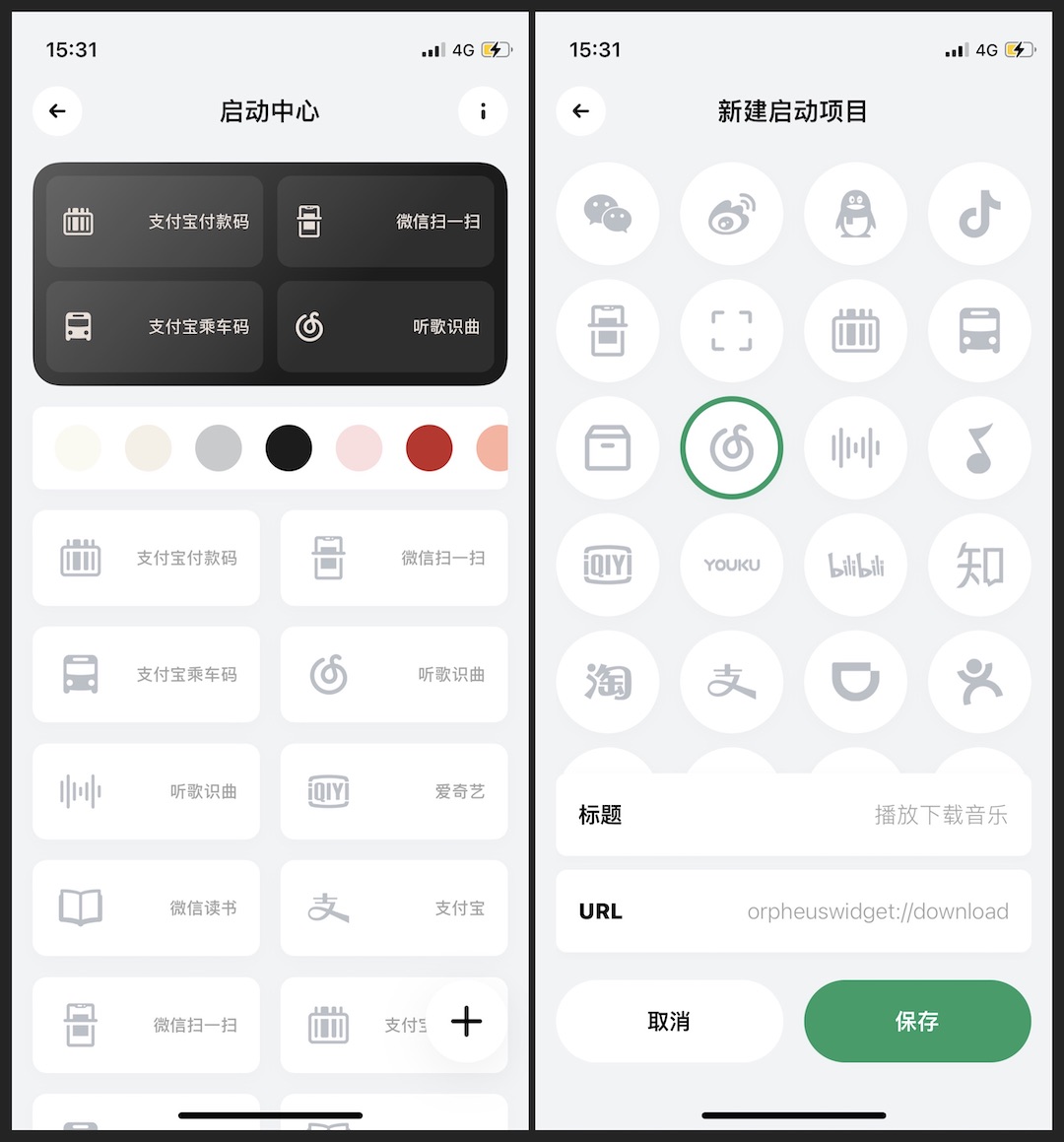Select the YOUKU icon

tap(732, 565)
